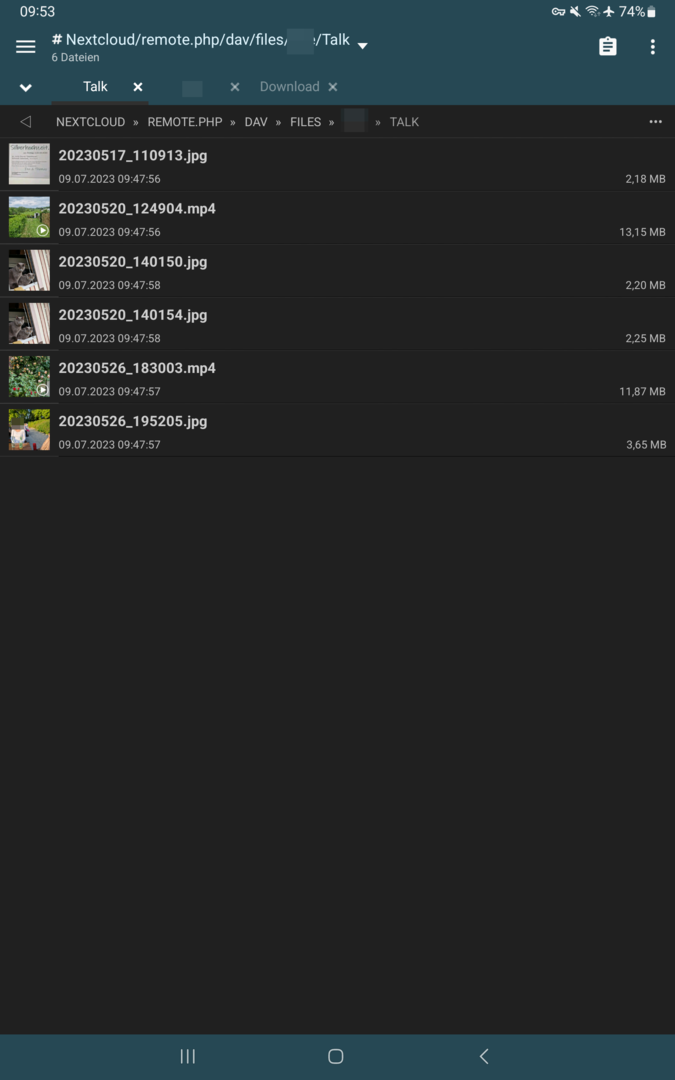The image size is (675, 1080).
Task: Open the clipboard icon in toolbar
Action: [607, 46]
